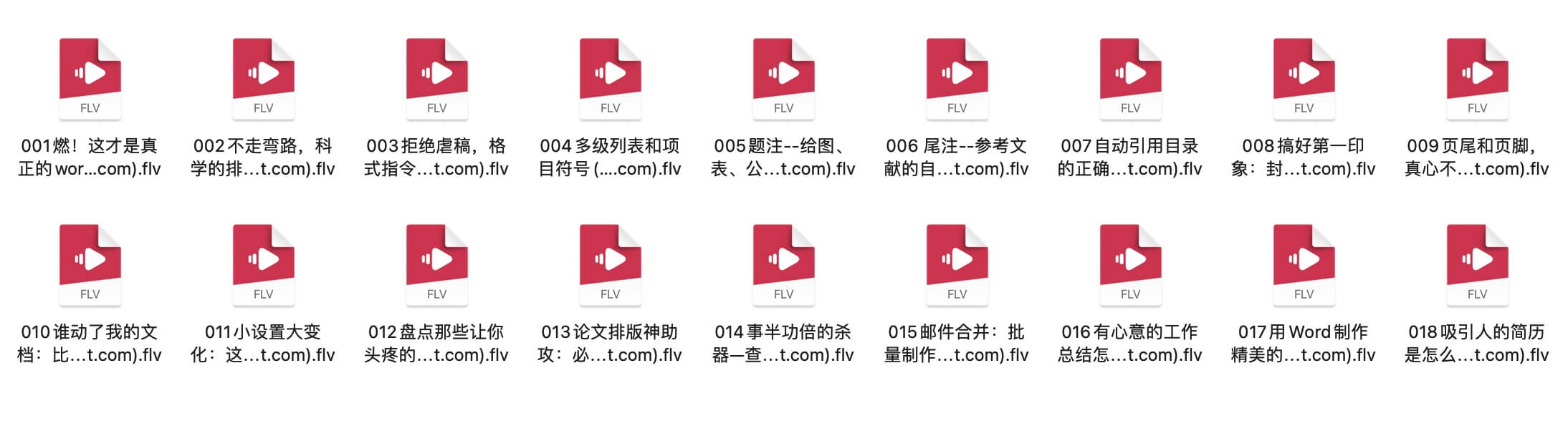This screenshot has width=1568, height=431.
Task: Open file 015 邮件合并：批量制作
Action: pyautogui.click(x=957, y=264)
